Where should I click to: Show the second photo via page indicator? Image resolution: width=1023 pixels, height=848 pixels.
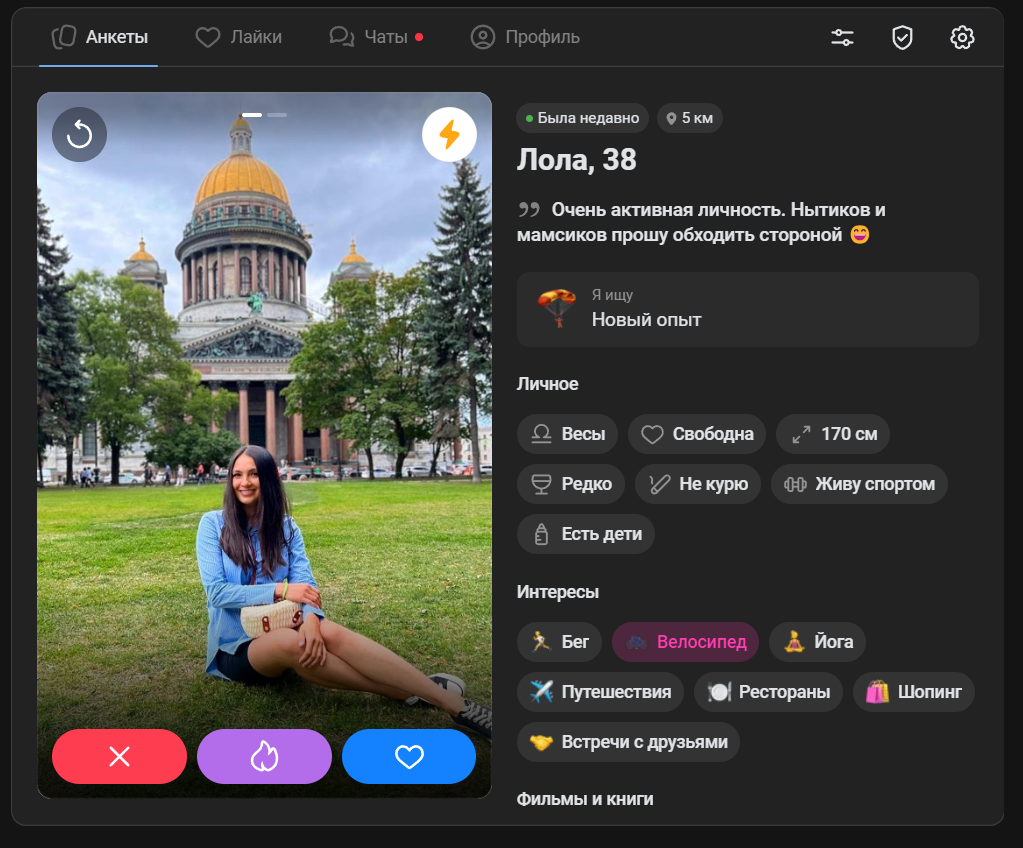tap(277, 115)
